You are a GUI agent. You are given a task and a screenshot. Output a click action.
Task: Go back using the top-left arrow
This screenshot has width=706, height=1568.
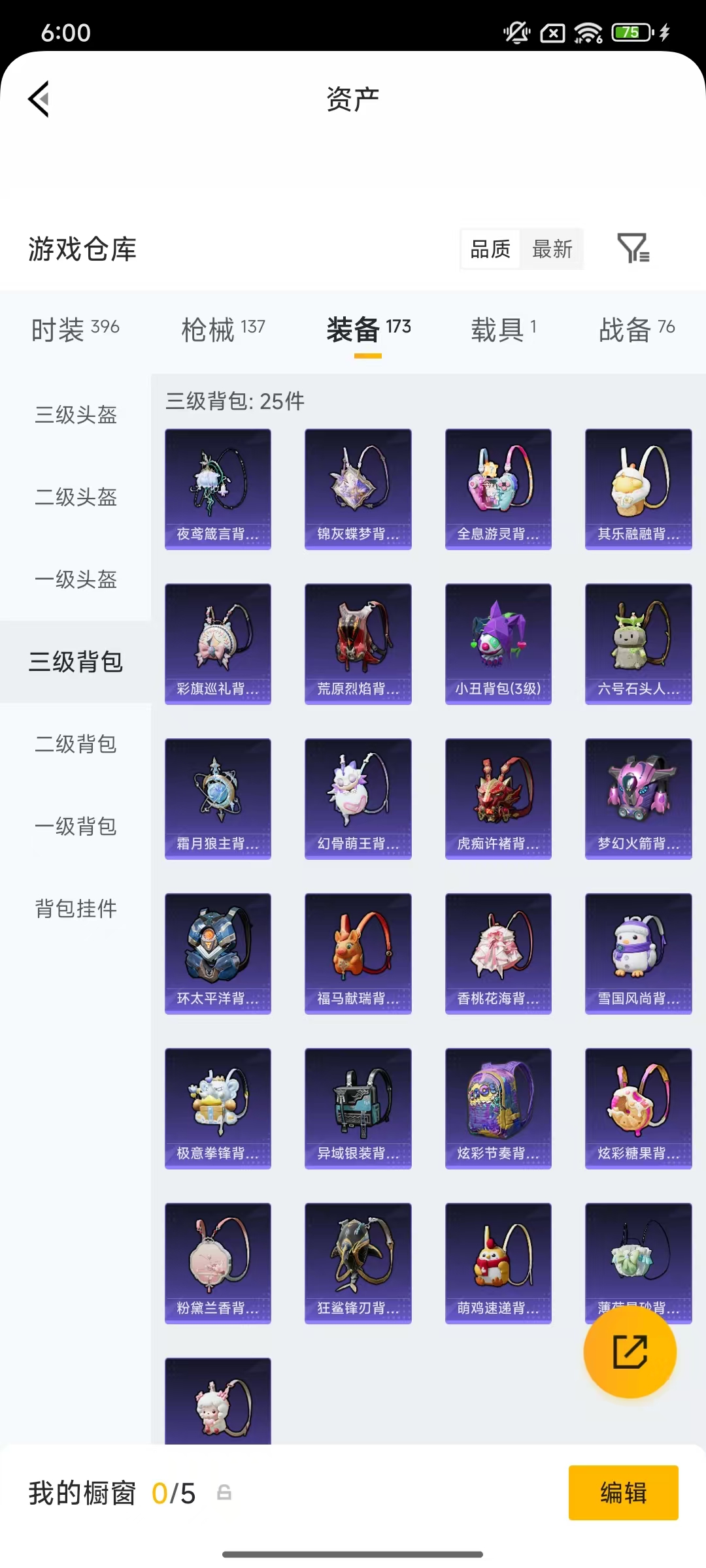(39, 99)
